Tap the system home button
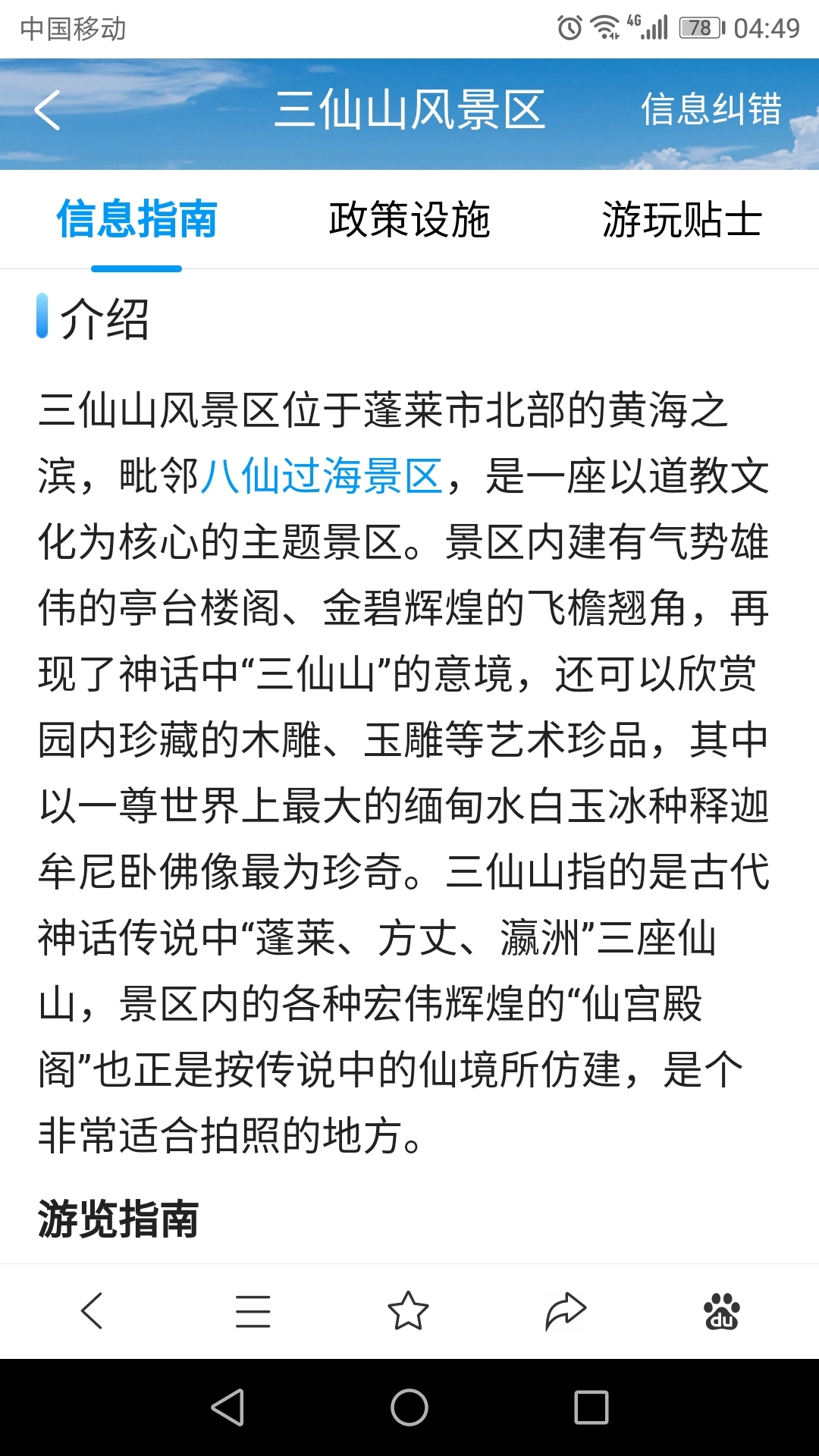This screenshot has width=819, height=1456. (x=409, y=1407)
